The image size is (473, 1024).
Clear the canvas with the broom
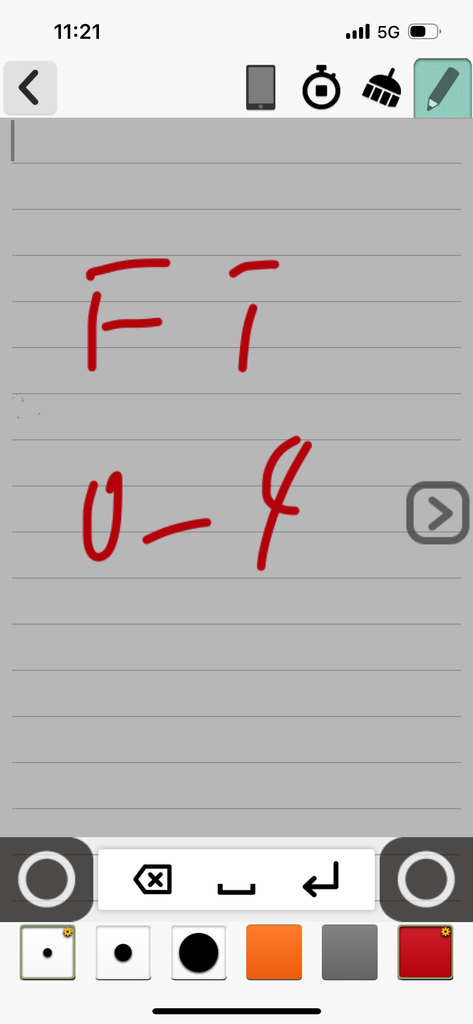click(382, 87)
